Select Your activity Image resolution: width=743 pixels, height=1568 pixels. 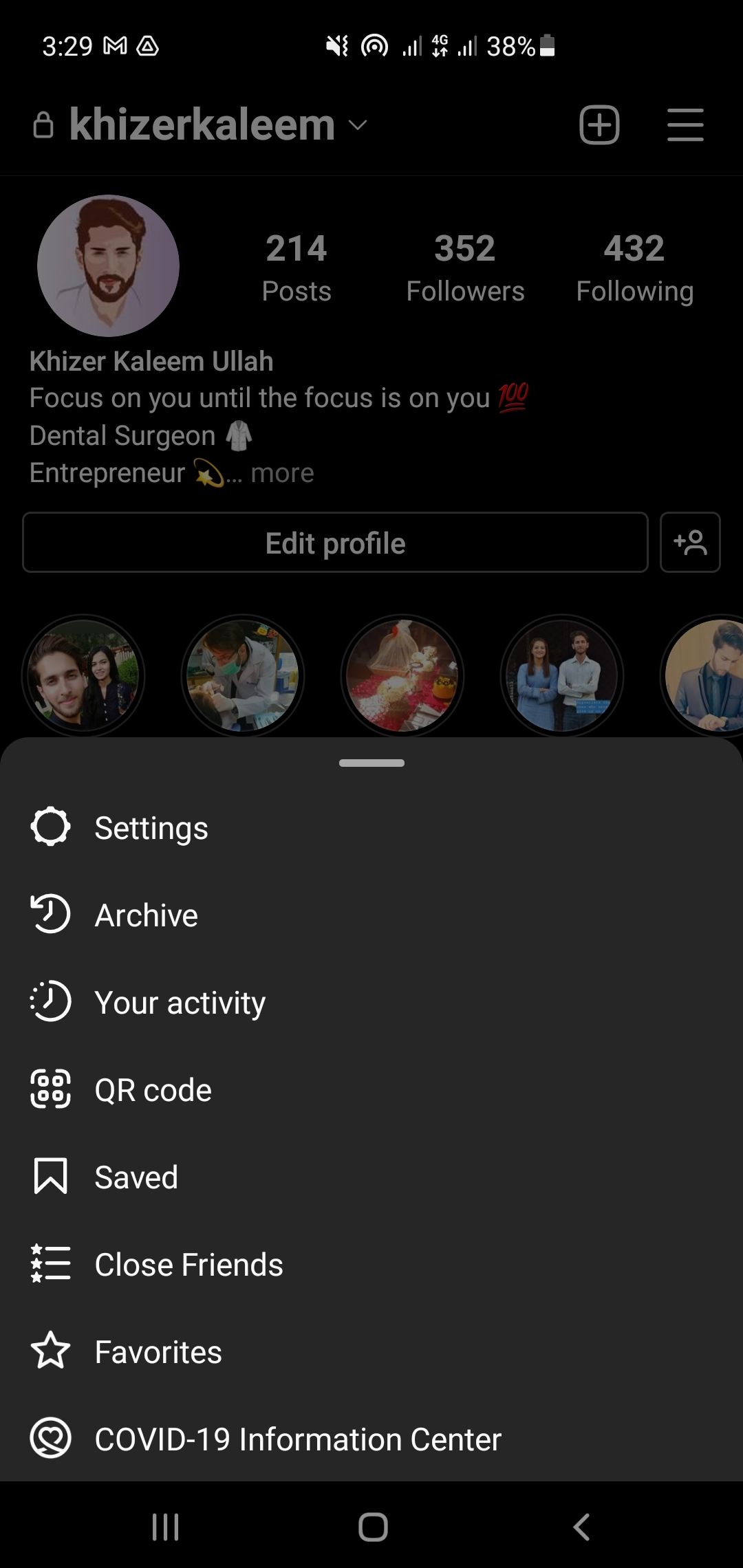point(180,1003)
